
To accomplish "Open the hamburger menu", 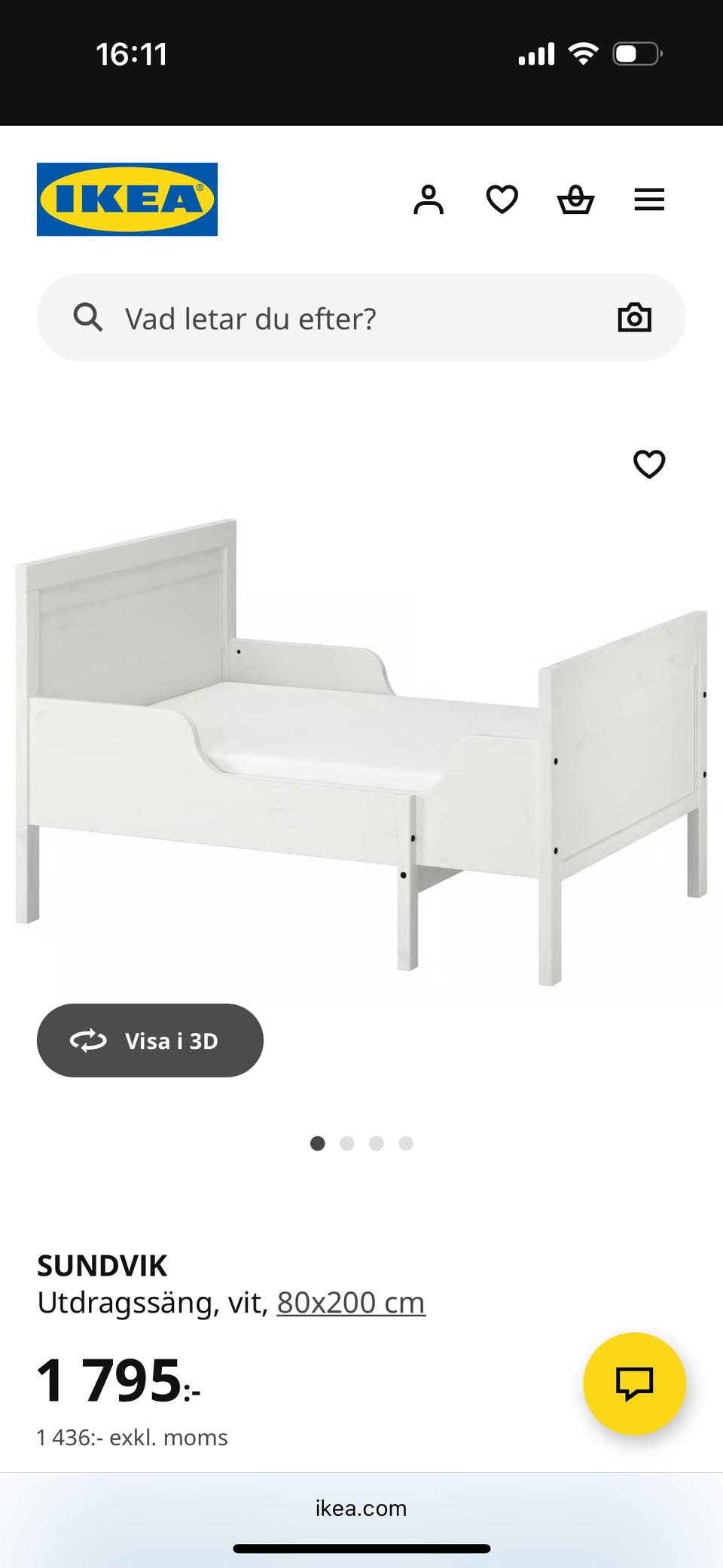I will click(649, 200).
